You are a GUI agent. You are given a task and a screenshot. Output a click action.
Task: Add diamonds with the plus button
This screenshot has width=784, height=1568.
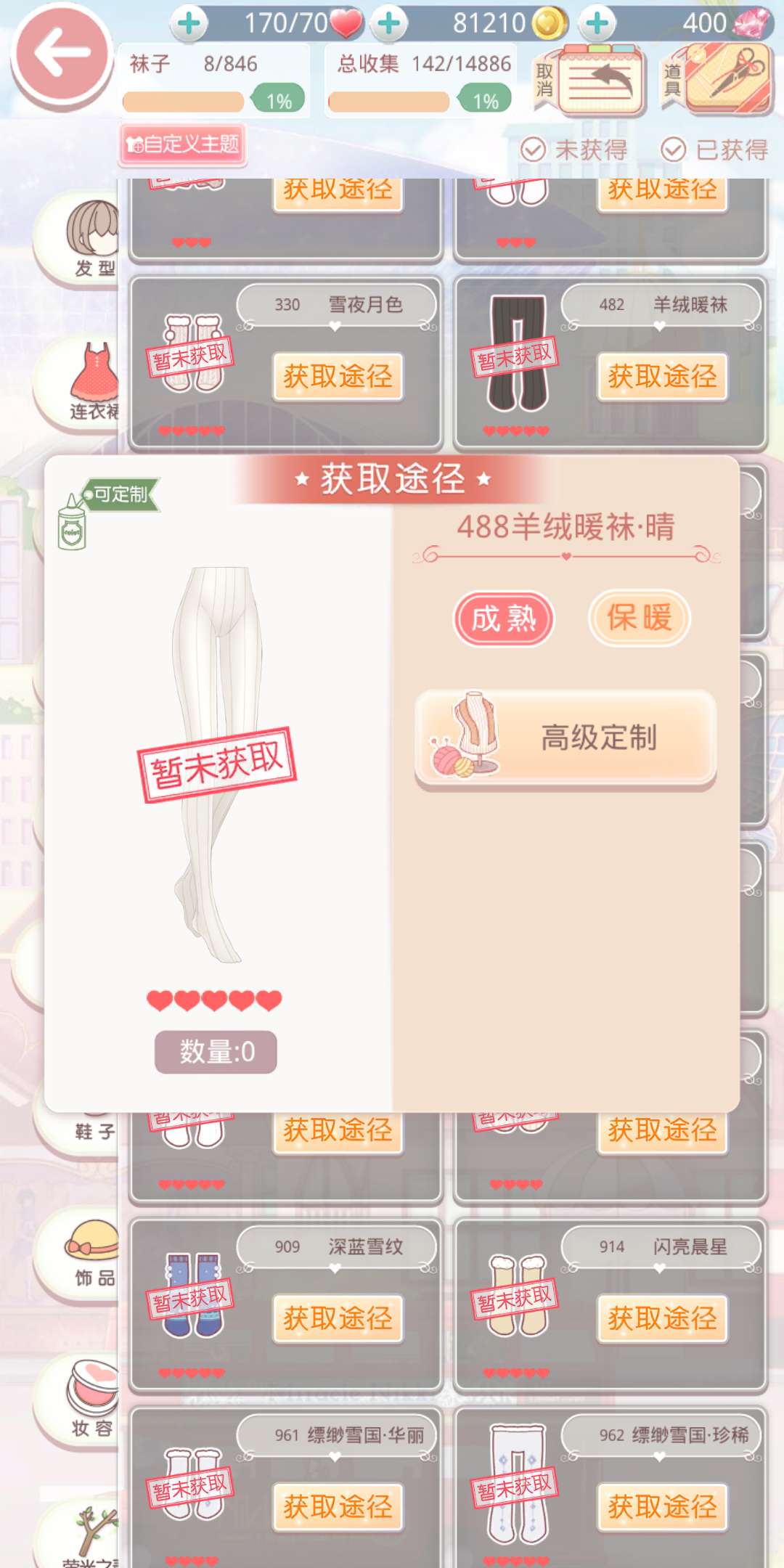[x=597, y=23]
